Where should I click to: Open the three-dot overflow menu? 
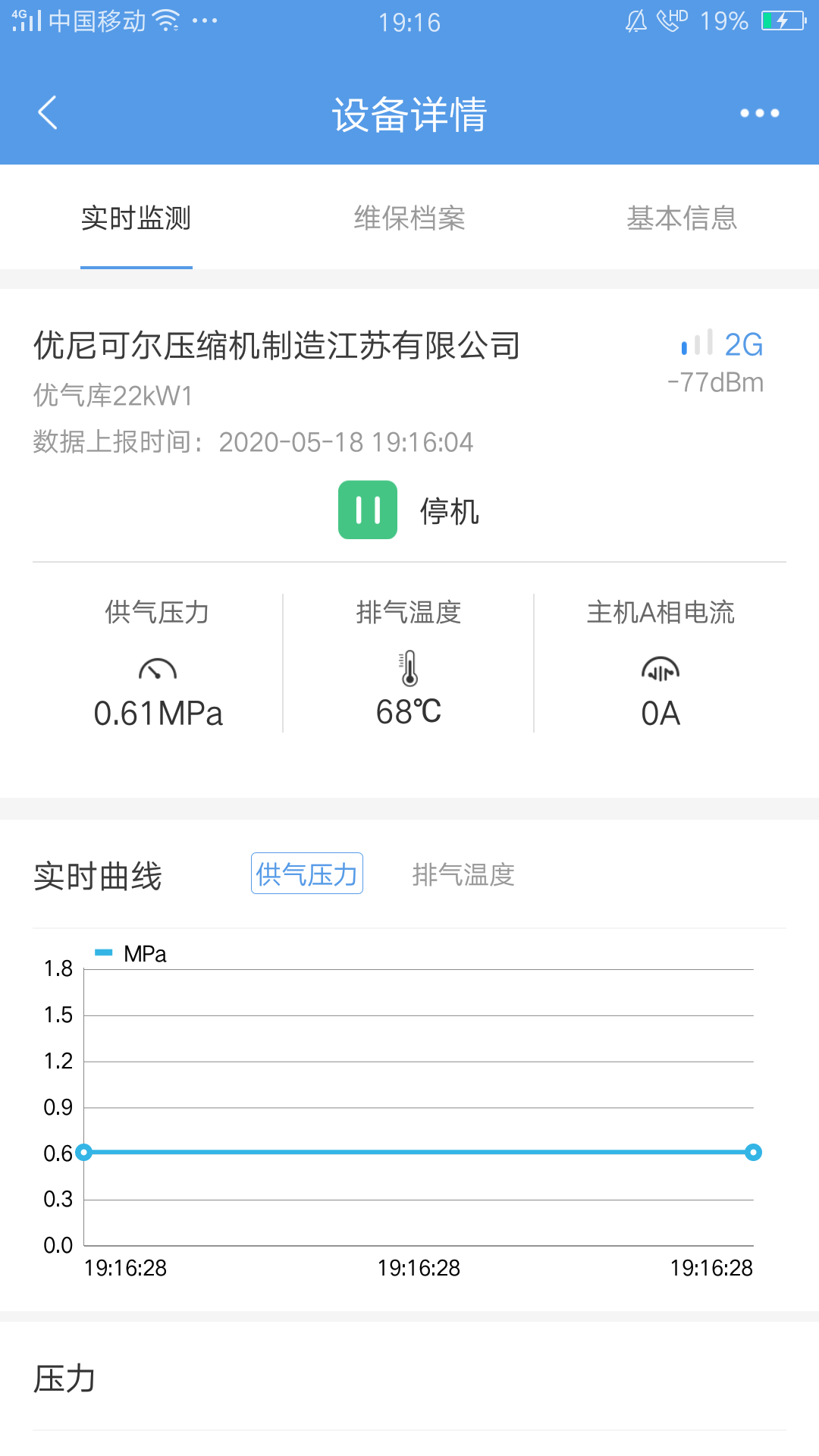click(x=759, y=113)
